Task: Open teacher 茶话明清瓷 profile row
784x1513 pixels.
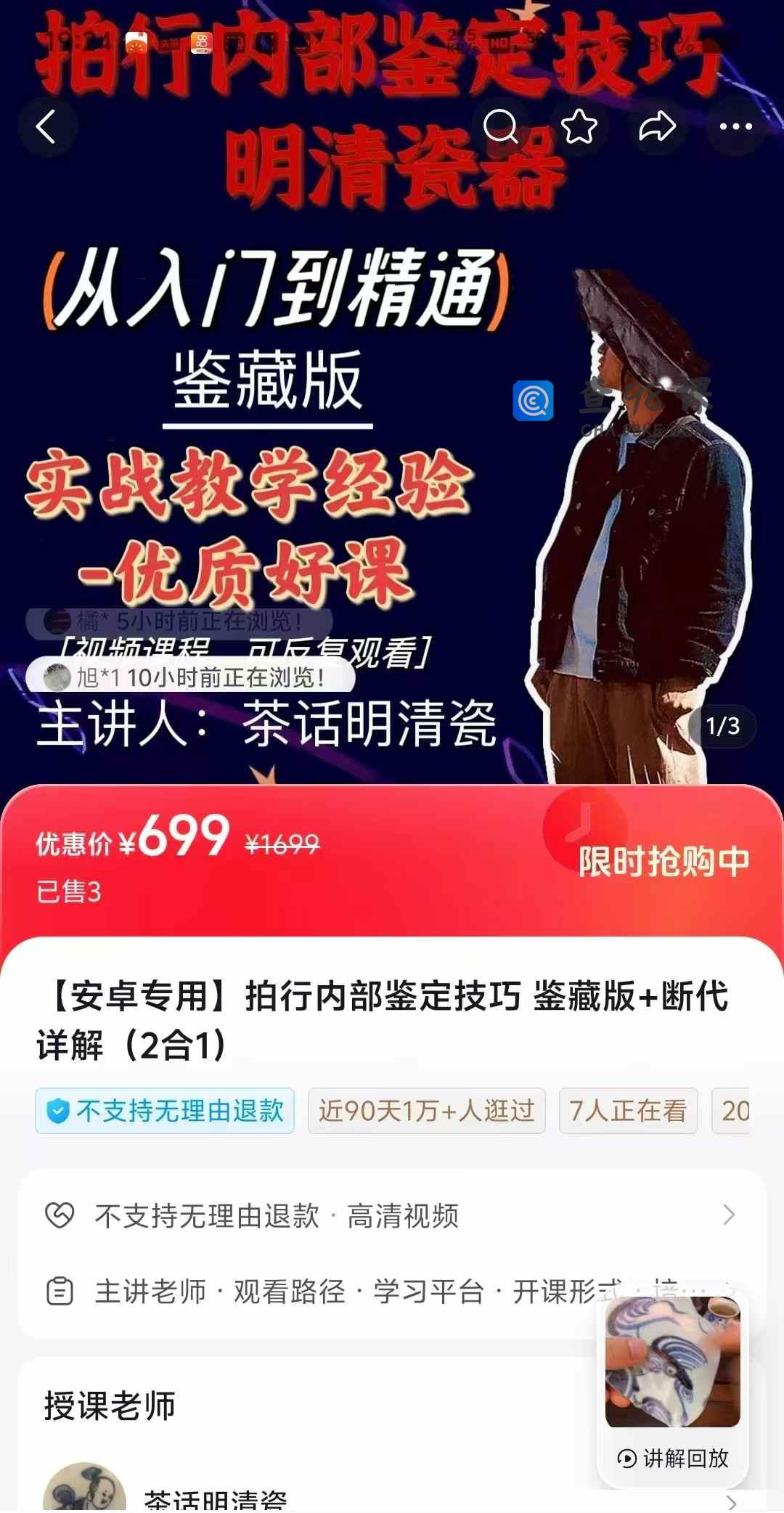Action: click(x=392, y=1497)
